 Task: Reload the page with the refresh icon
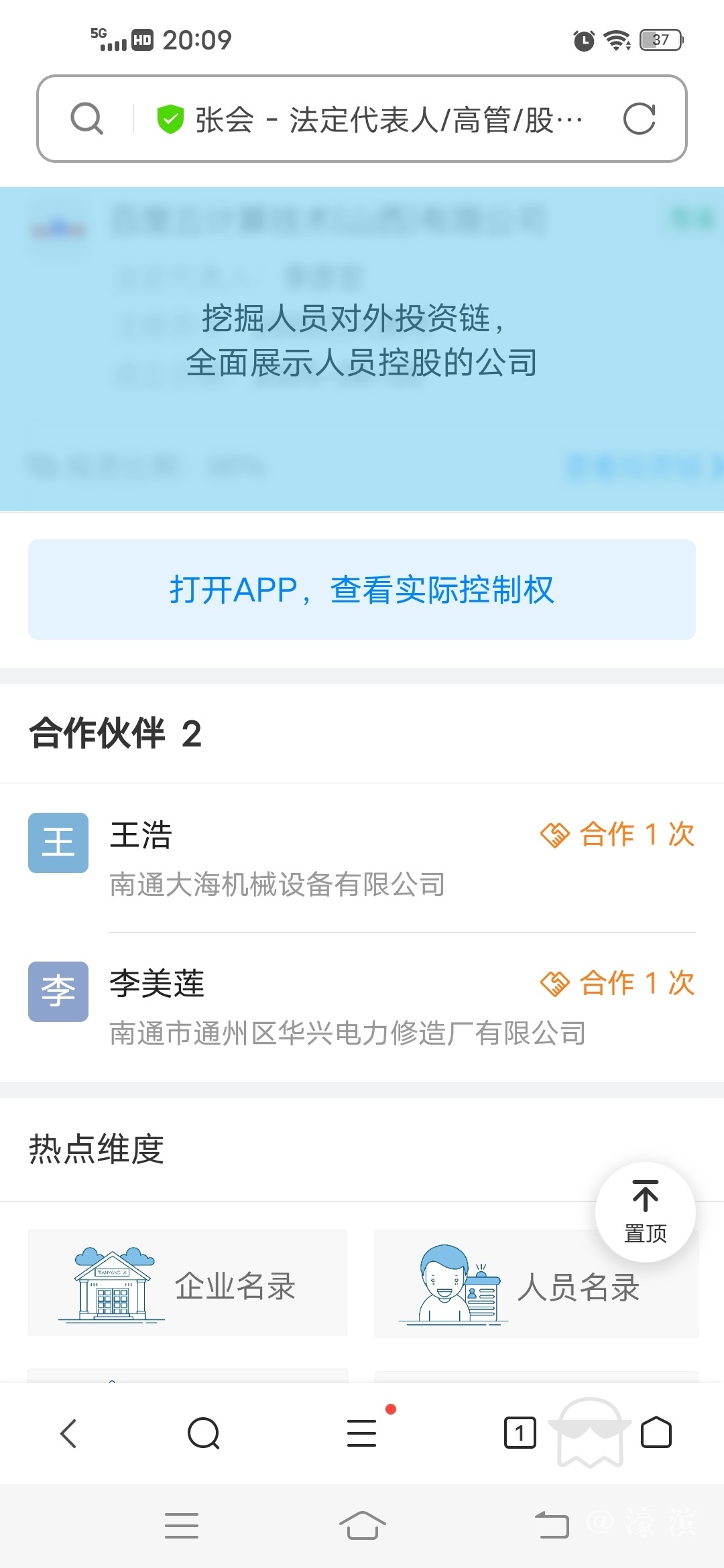639,119
